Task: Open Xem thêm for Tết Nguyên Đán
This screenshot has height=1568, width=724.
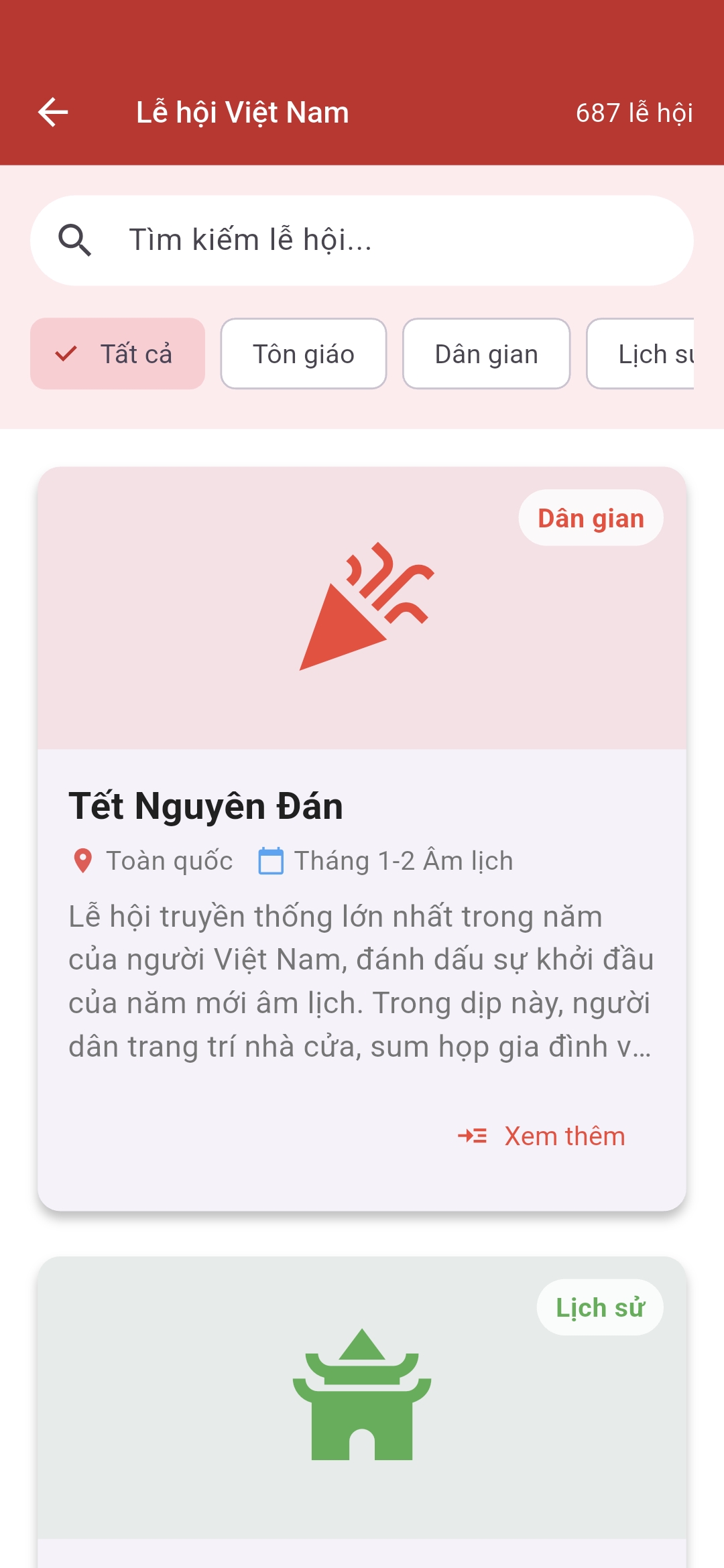Action: (564, 1135)
